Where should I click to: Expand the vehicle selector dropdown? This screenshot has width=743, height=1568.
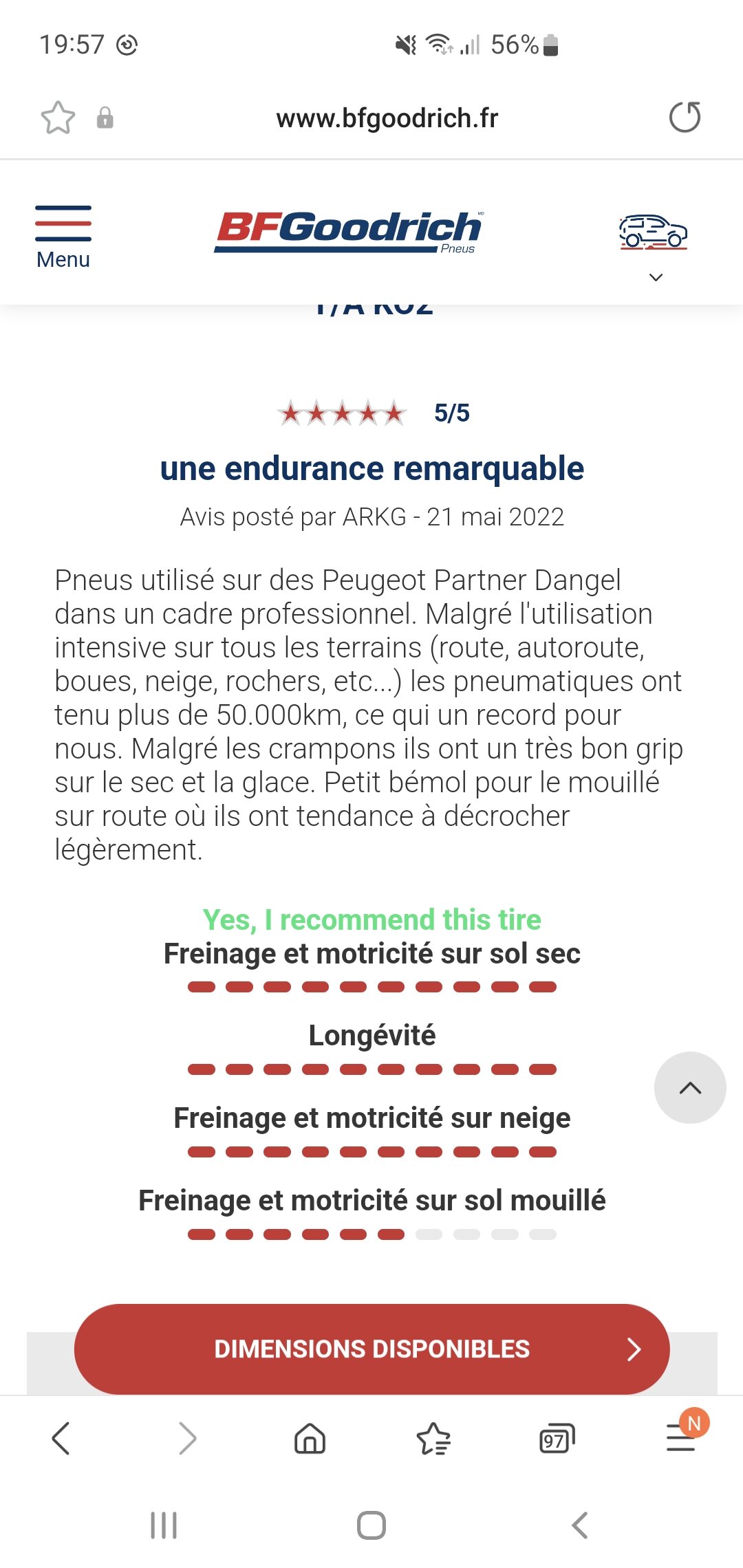[654, 249]
